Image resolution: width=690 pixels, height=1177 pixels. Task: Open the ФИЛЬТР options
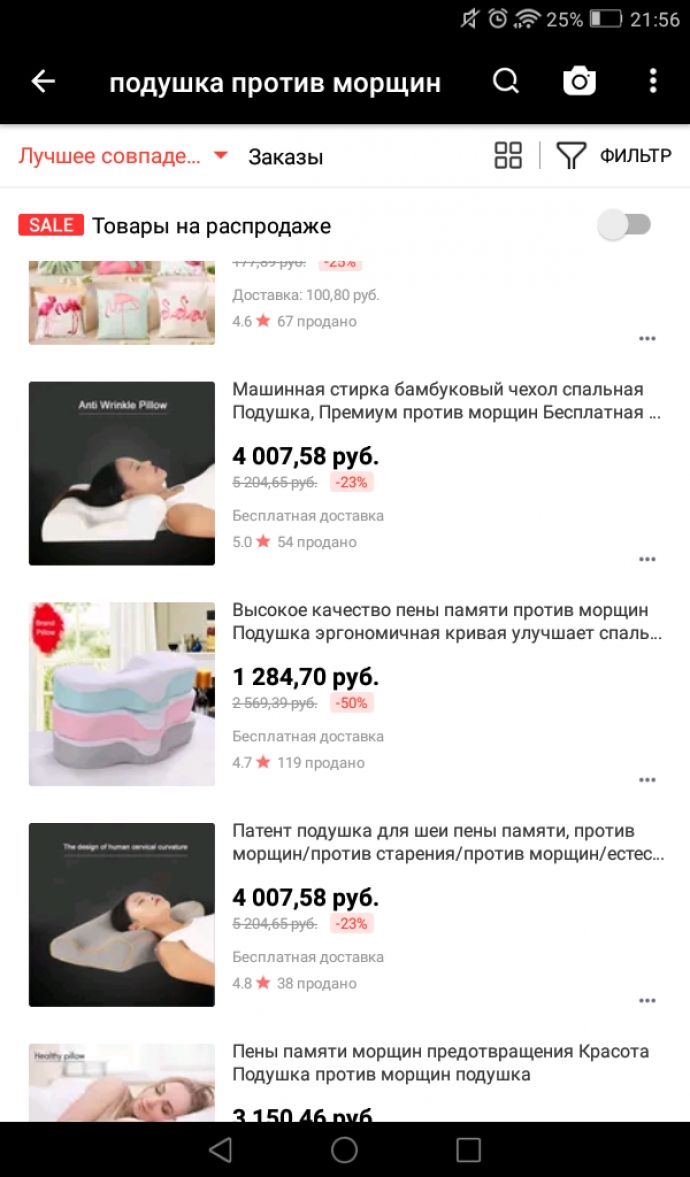click(614, 156)
